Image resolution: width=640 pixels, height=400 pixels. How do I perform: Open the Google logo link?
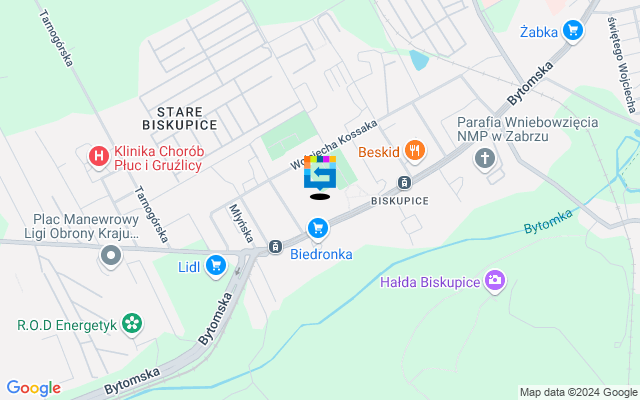pos(33,388)
